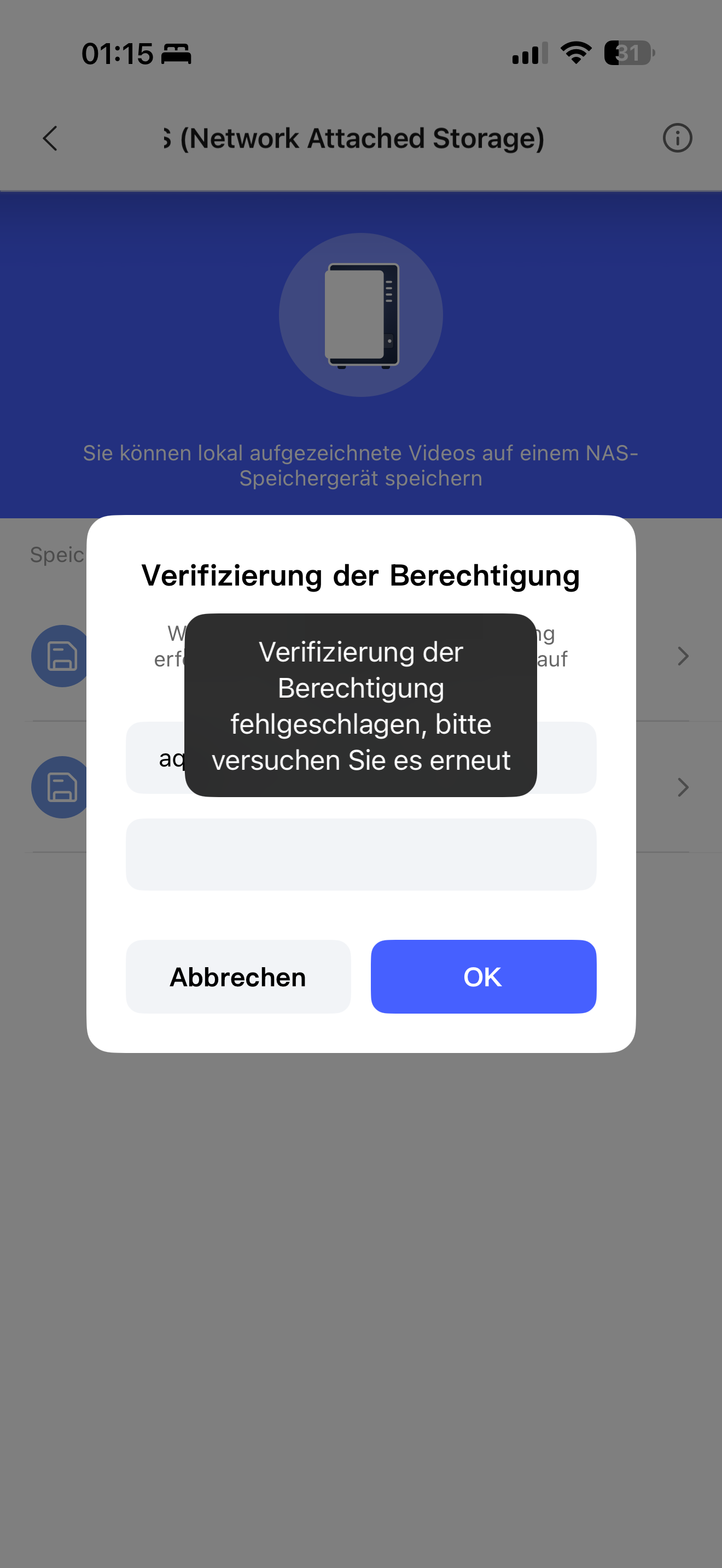
Task: Focus the empty password field
Action: point(360,854)
